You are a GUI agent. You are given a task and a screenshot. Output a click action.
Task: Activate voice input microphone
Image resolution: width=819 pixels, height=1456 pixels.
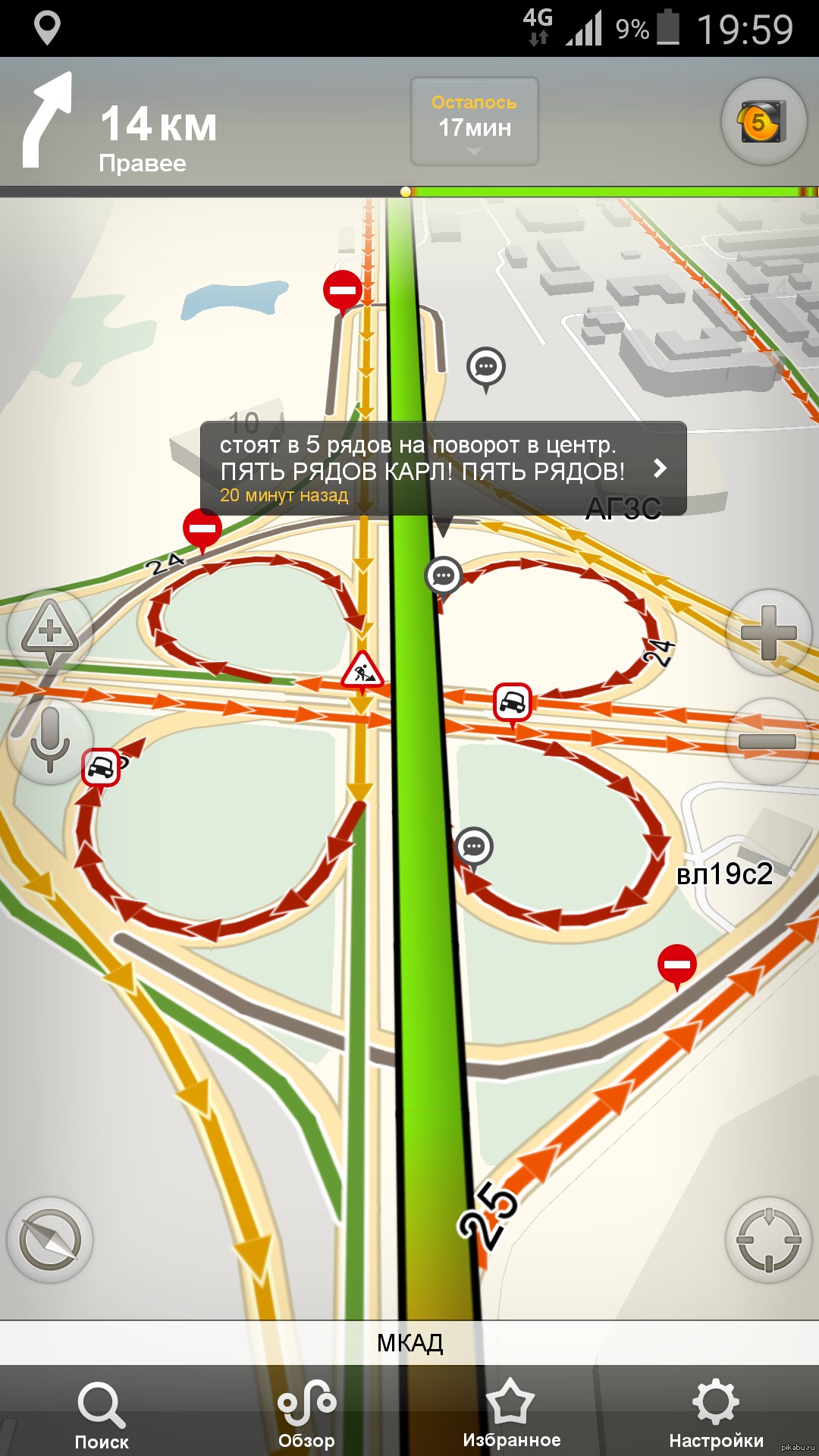[x=50, y=741]
